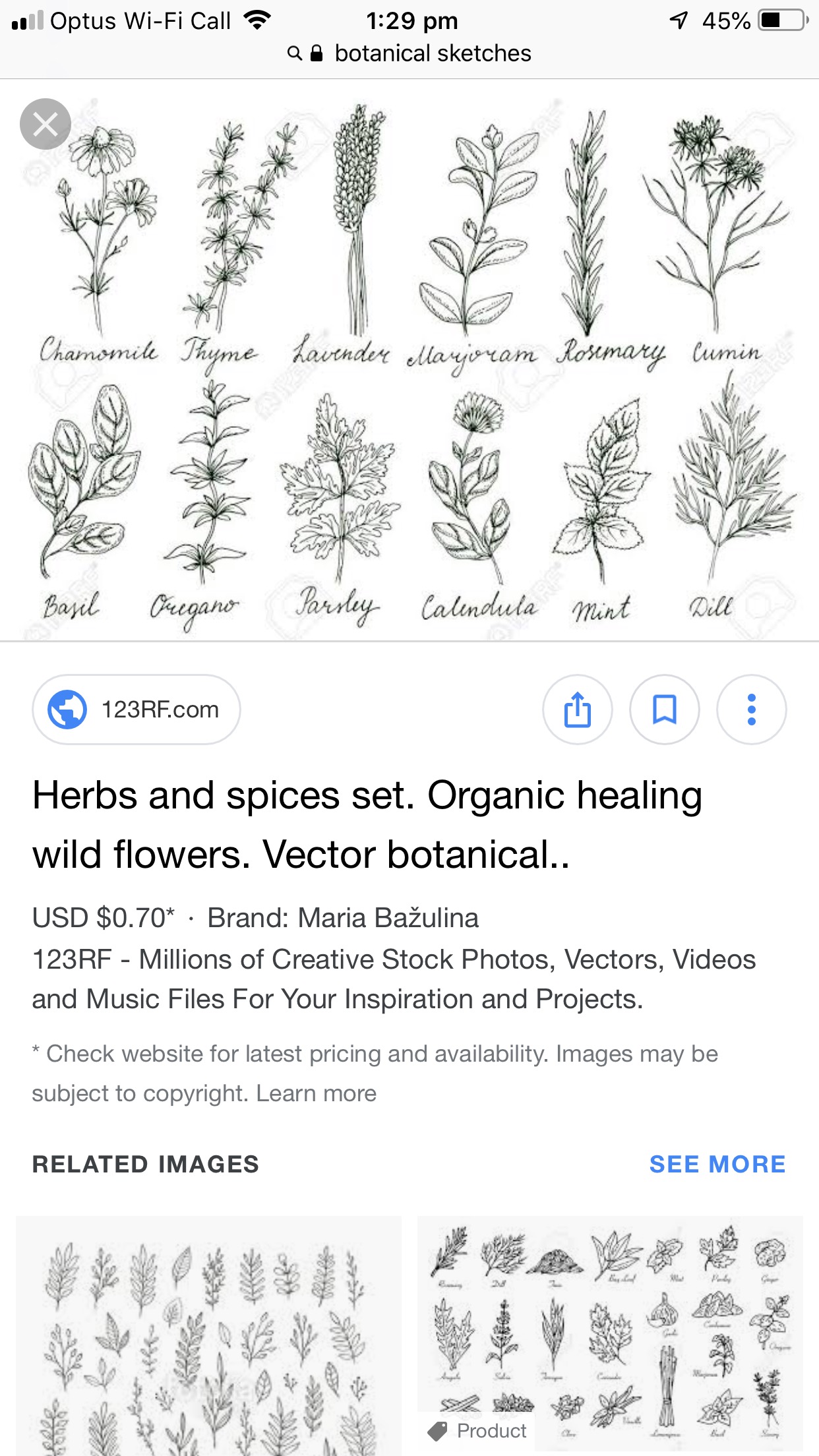Open the three-dot overflow menu
Screen dimensions: 819x1456
point(751,710)
